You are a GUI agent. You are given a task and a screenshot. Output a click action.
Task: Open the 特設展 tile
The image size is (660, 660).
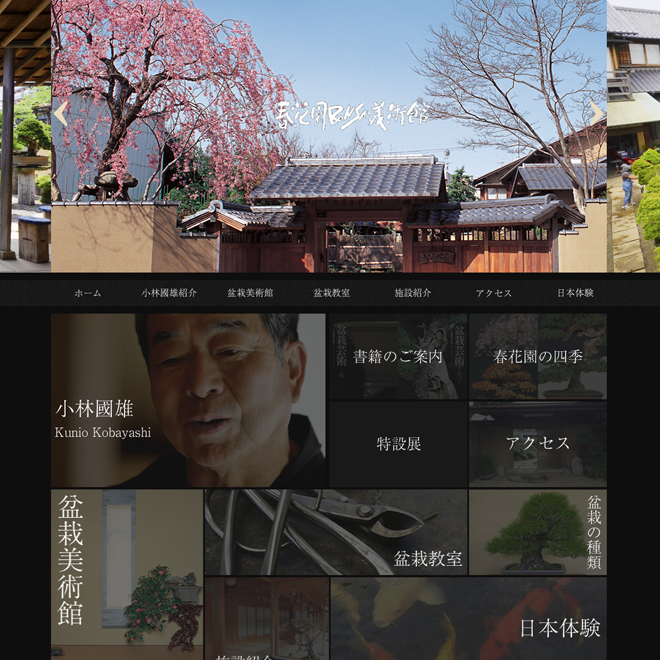398,444
